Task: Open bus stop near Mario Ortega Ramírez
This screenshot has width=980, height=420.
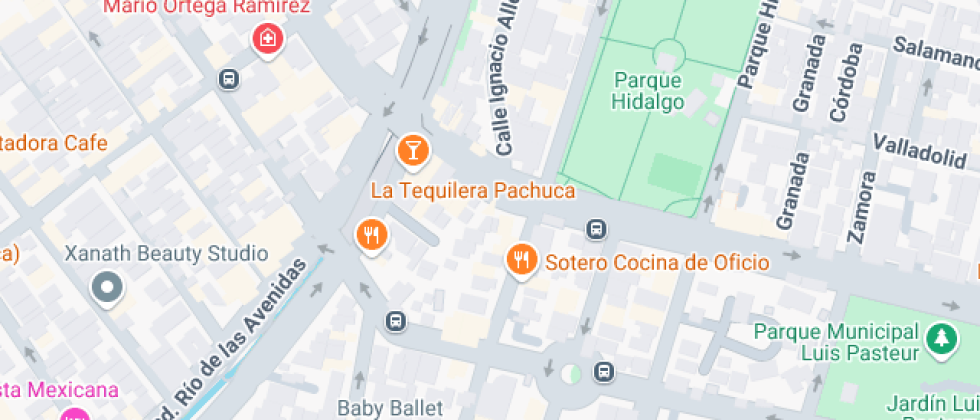Action: 229,79
